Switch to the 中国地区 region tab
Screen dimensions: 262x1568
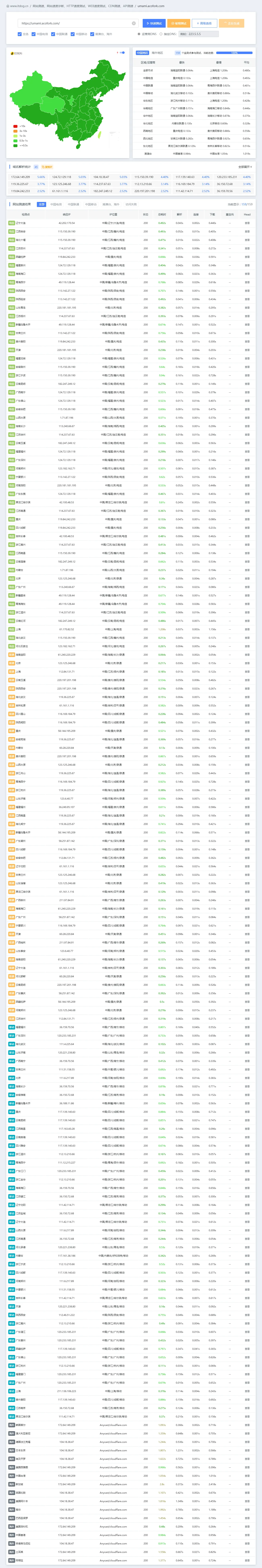(142, 53)
